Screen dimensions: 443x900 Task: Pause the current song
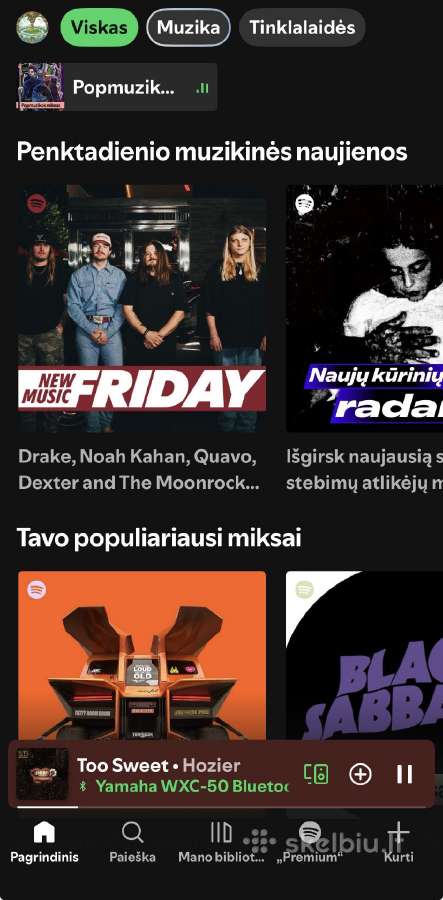pos(405,774)
